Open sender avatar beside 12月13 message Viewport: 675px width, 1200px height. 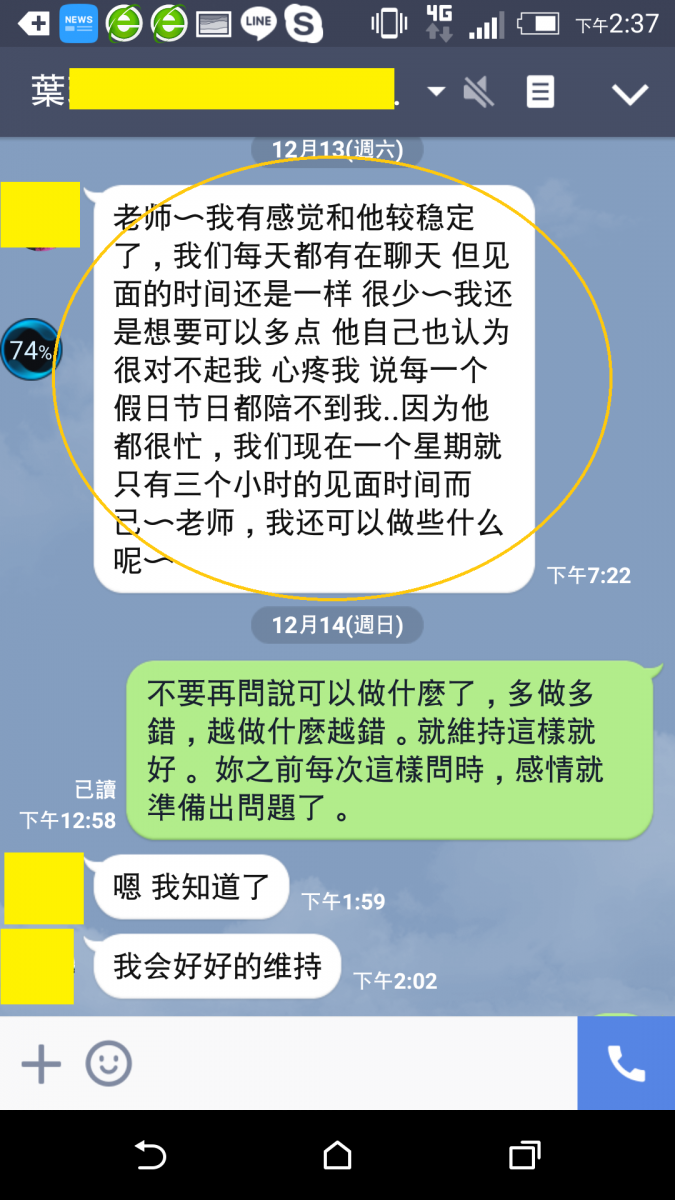click(x=40, y=215)
